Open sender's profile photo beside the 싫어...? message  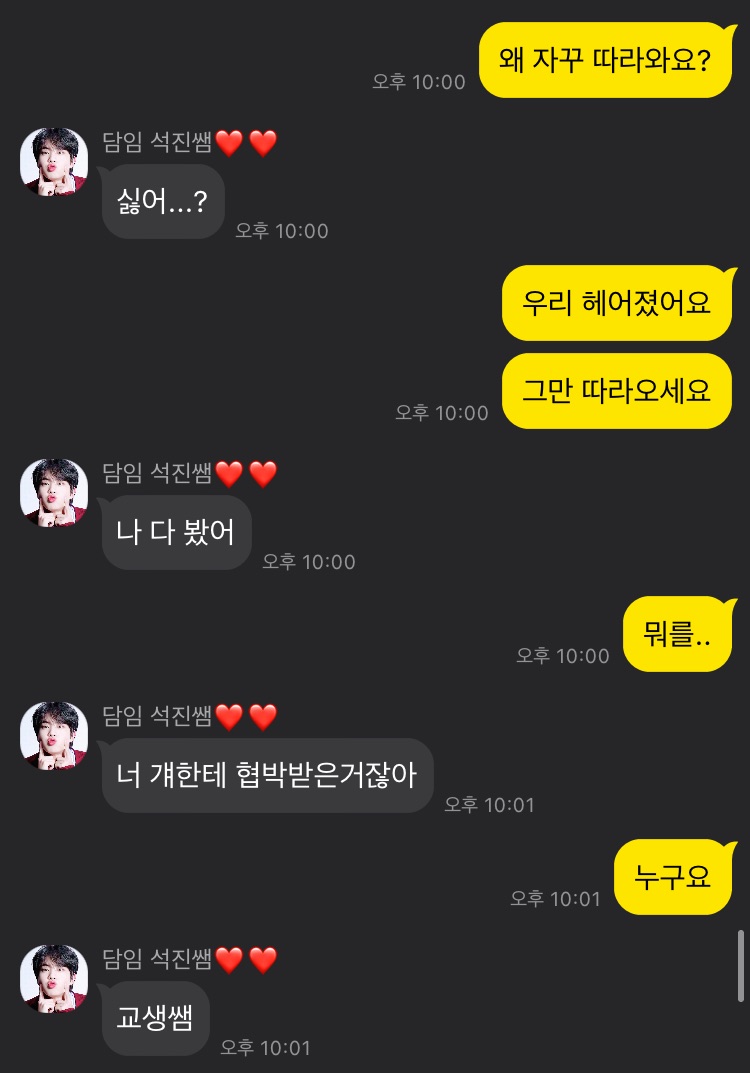[54, 162]
